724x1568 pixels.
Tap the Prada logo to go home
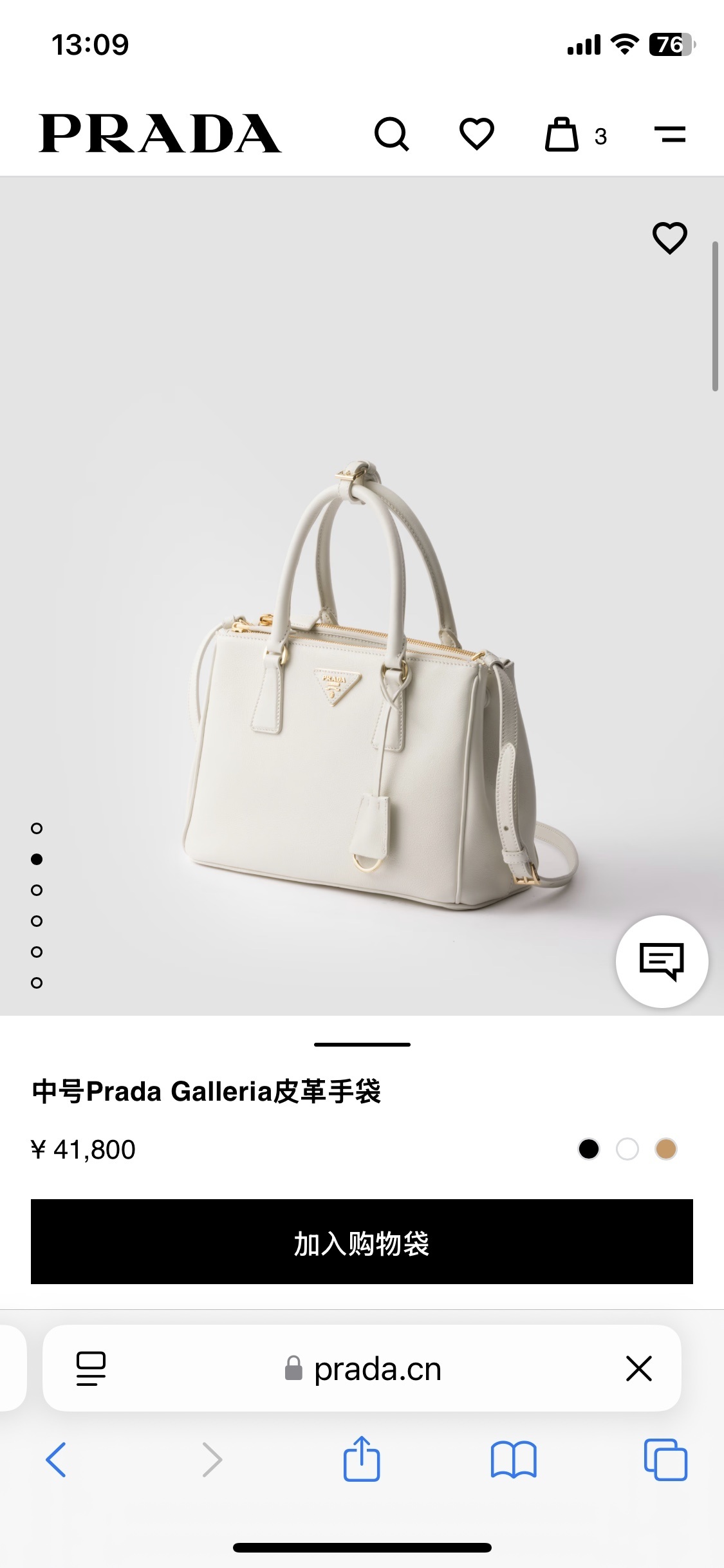[x=160, y=134]
